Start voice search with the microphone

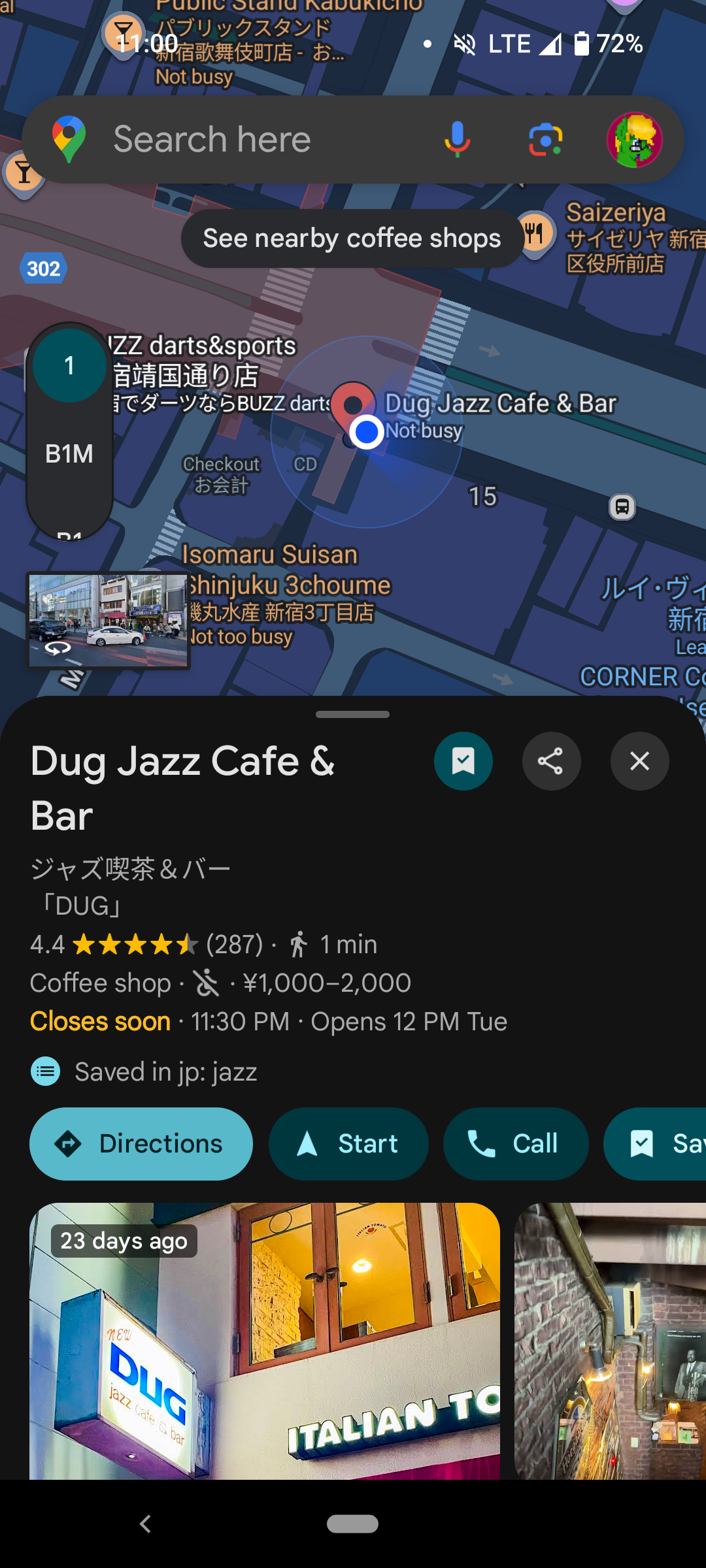[457, 139]
